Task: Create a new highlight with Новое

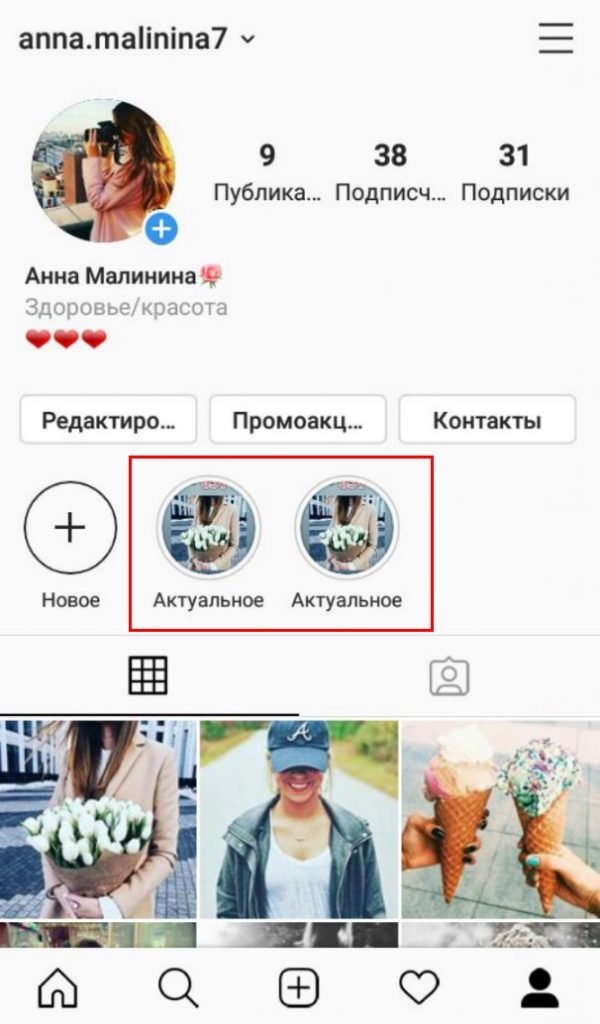Action: point(70,528)
